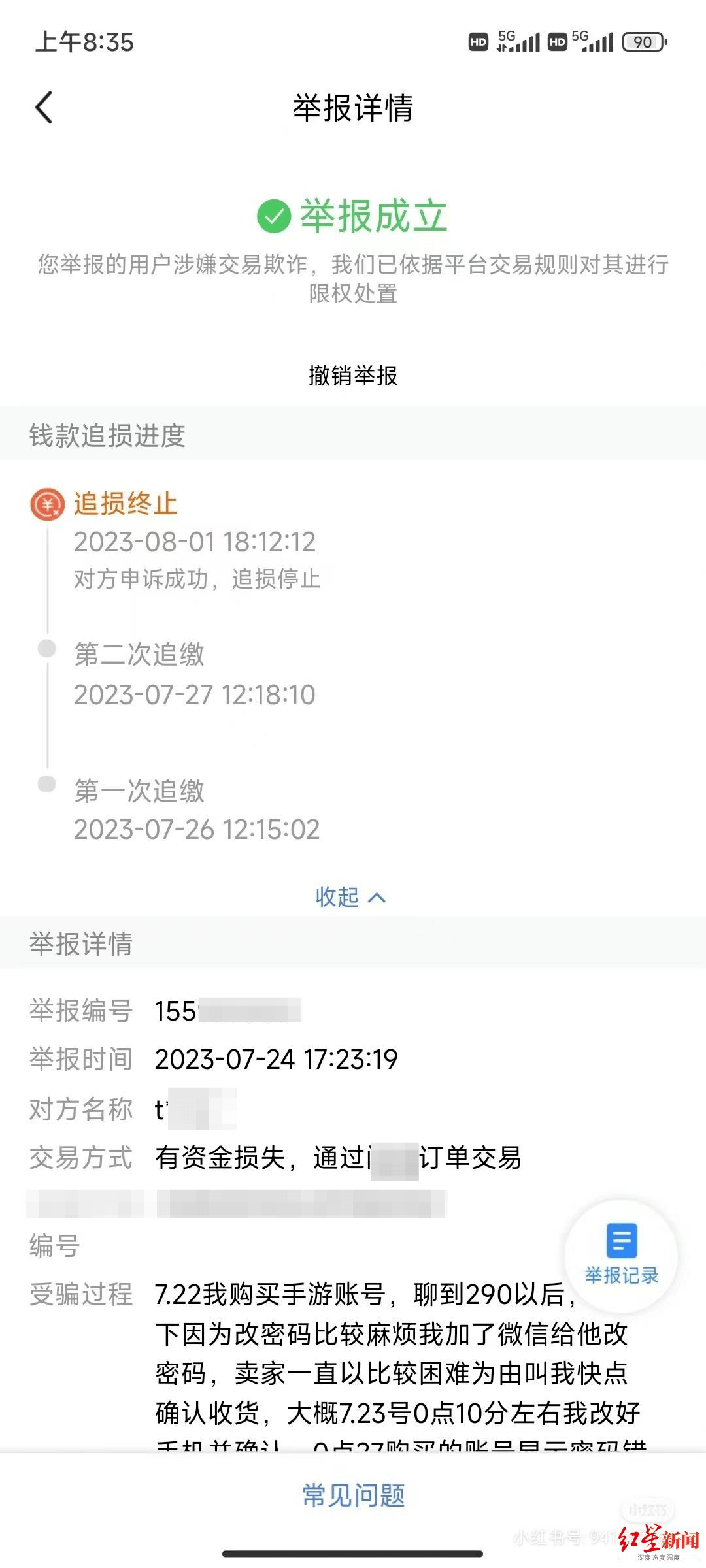Open 常见问题 at the bottom
Image resolution: width=706 pixels, height=1568 pixels.
point(353,1495)
